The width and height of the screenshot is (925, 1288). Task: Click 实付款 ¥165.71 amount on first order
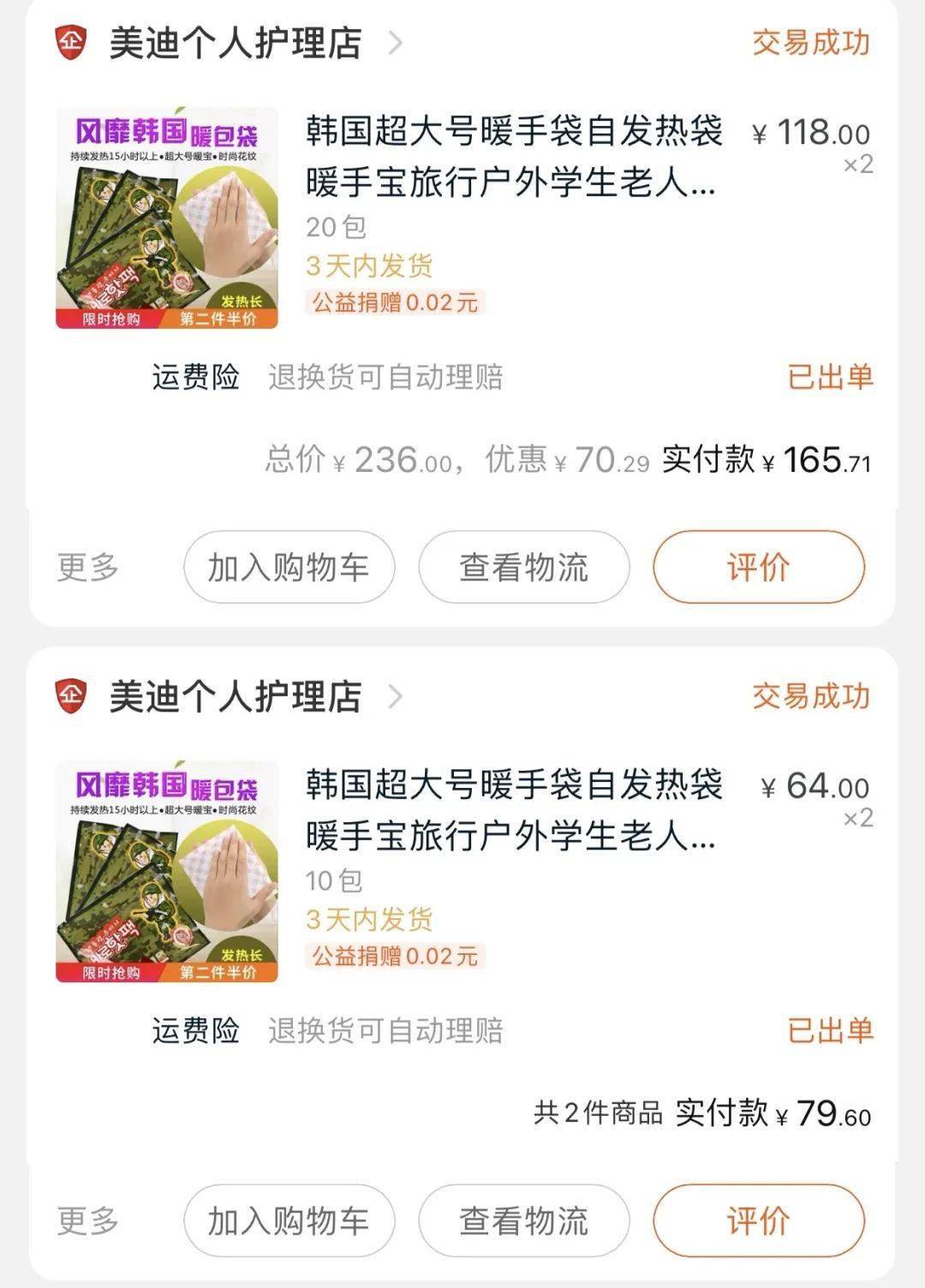(x=767, y=460)
